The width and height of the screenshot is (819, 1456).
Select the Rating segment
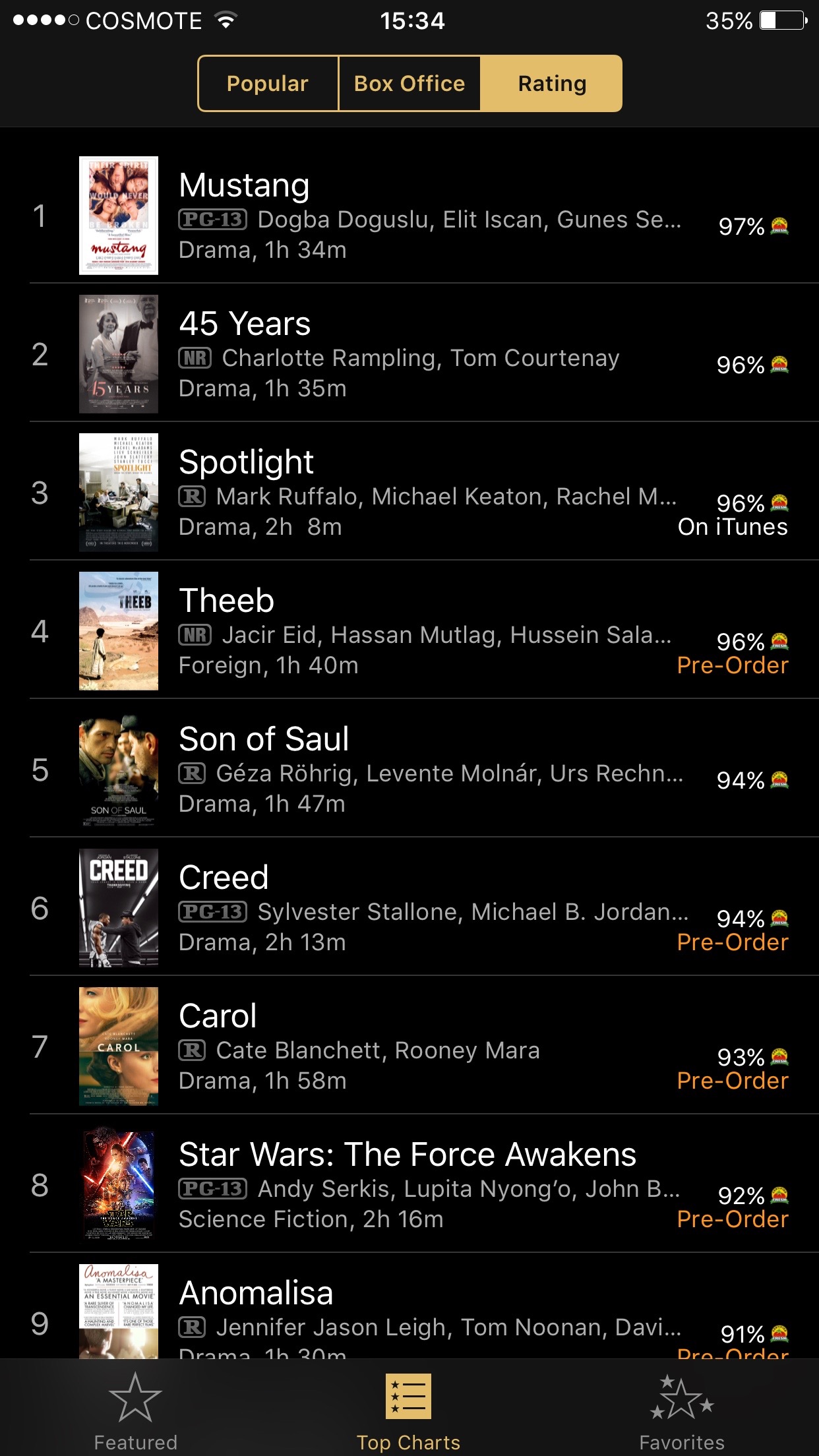click(551, 84)
